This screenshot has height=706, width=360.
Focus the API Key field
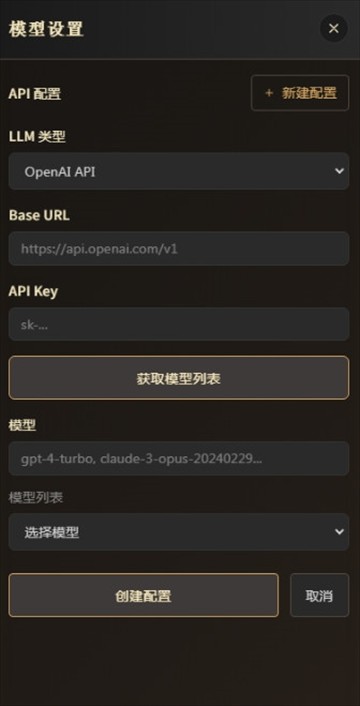[179, 324]
